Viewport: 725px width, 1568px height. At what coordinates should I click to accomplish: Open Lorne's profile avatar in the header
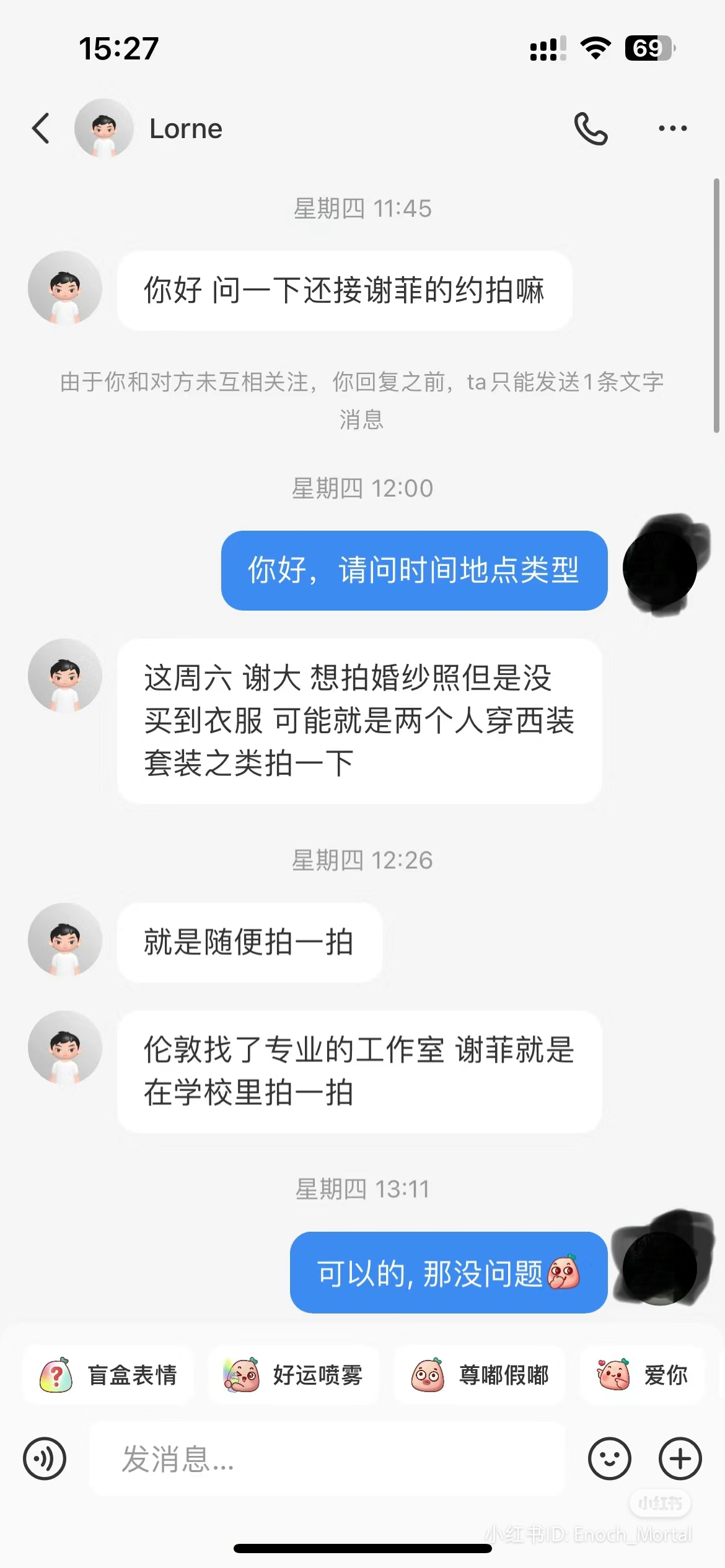(x=102, y=129)
